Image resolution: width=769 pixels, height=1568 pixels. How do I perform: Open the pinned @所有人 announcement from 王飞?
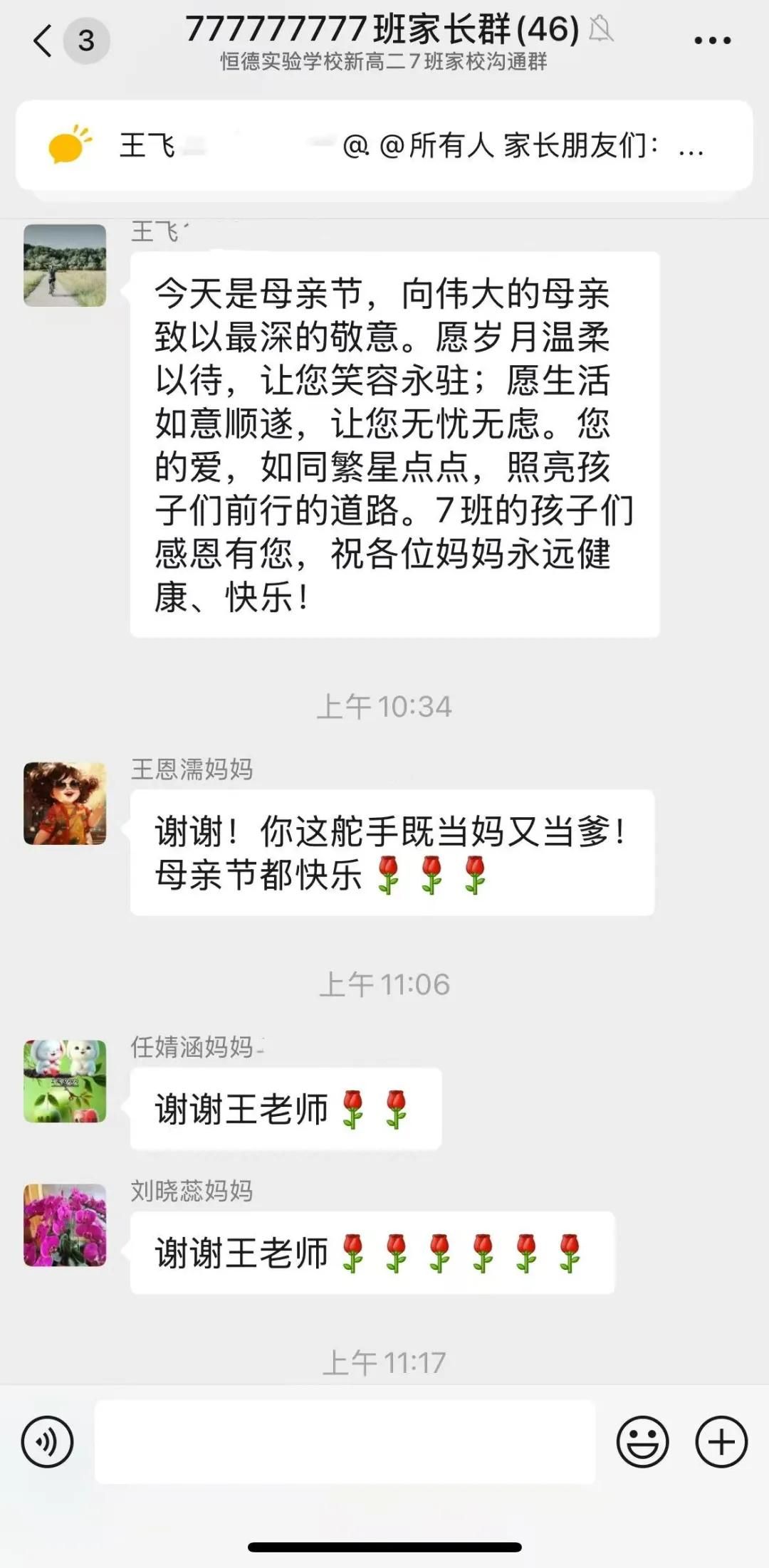tap(384, 146)
